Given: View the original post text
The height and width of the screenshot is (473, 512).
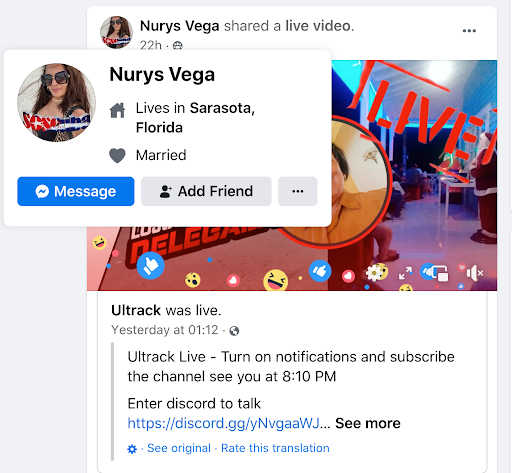Looking at the screenshot, I should pyautogui.click(x=179, y=448).
